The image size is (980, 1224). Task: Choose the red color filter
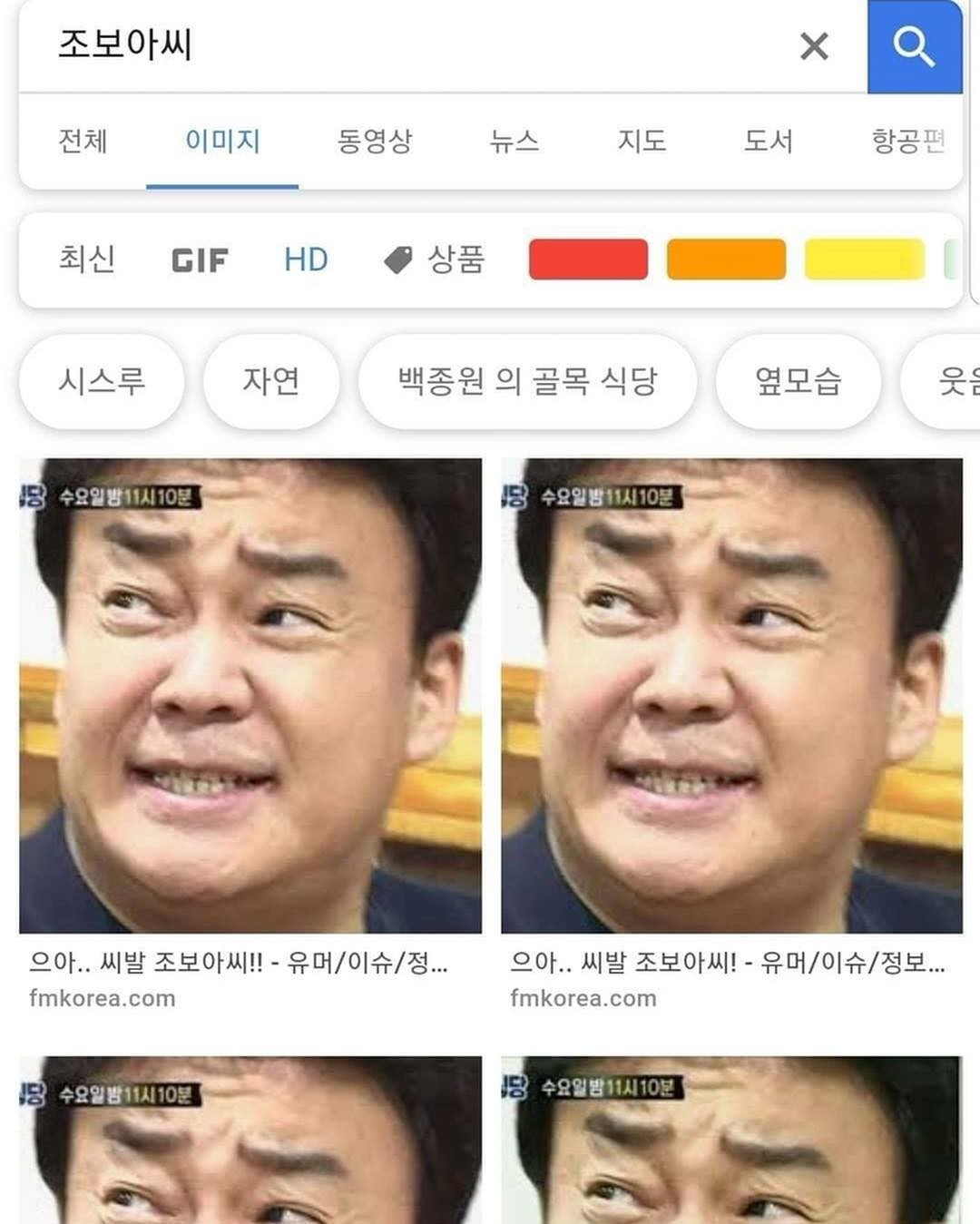pyautogui.click(x=588, y=259)
